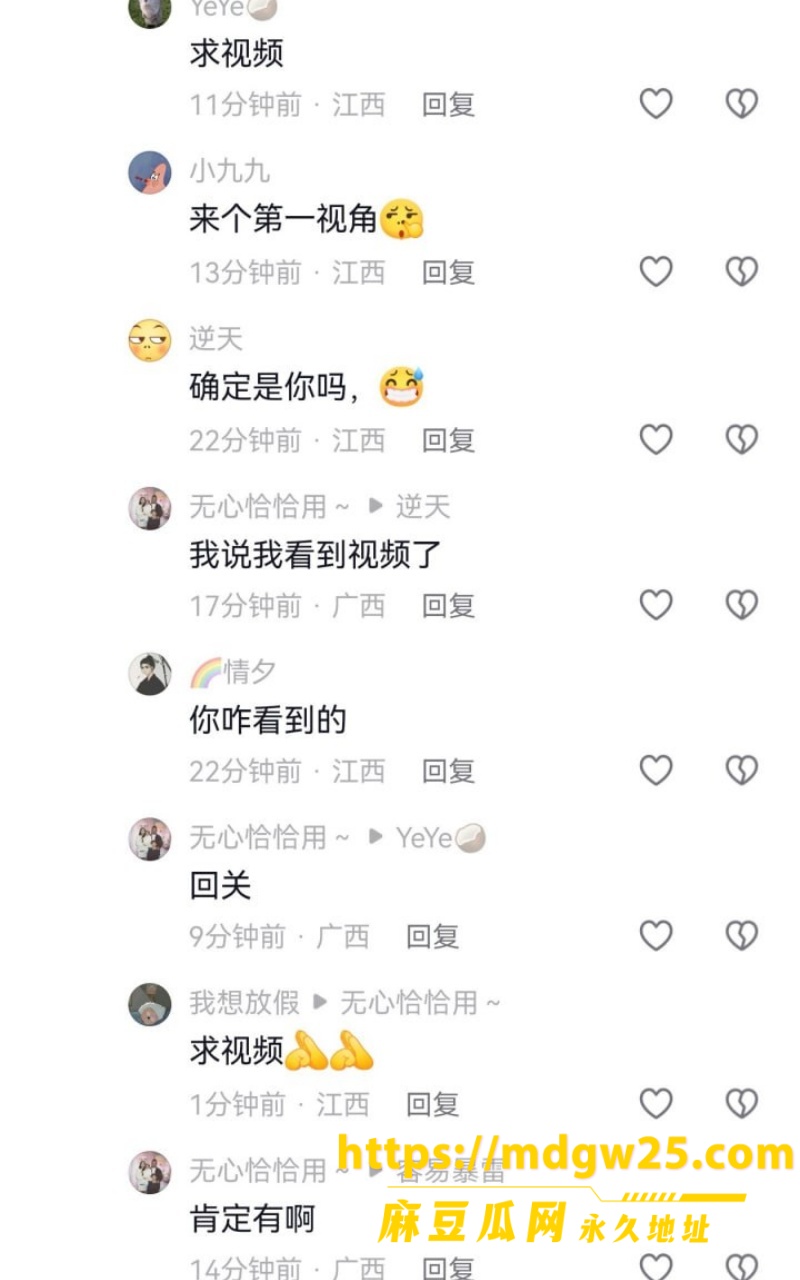Dislike the comment '我说我看到视频了'

click(x=741, y=604)
